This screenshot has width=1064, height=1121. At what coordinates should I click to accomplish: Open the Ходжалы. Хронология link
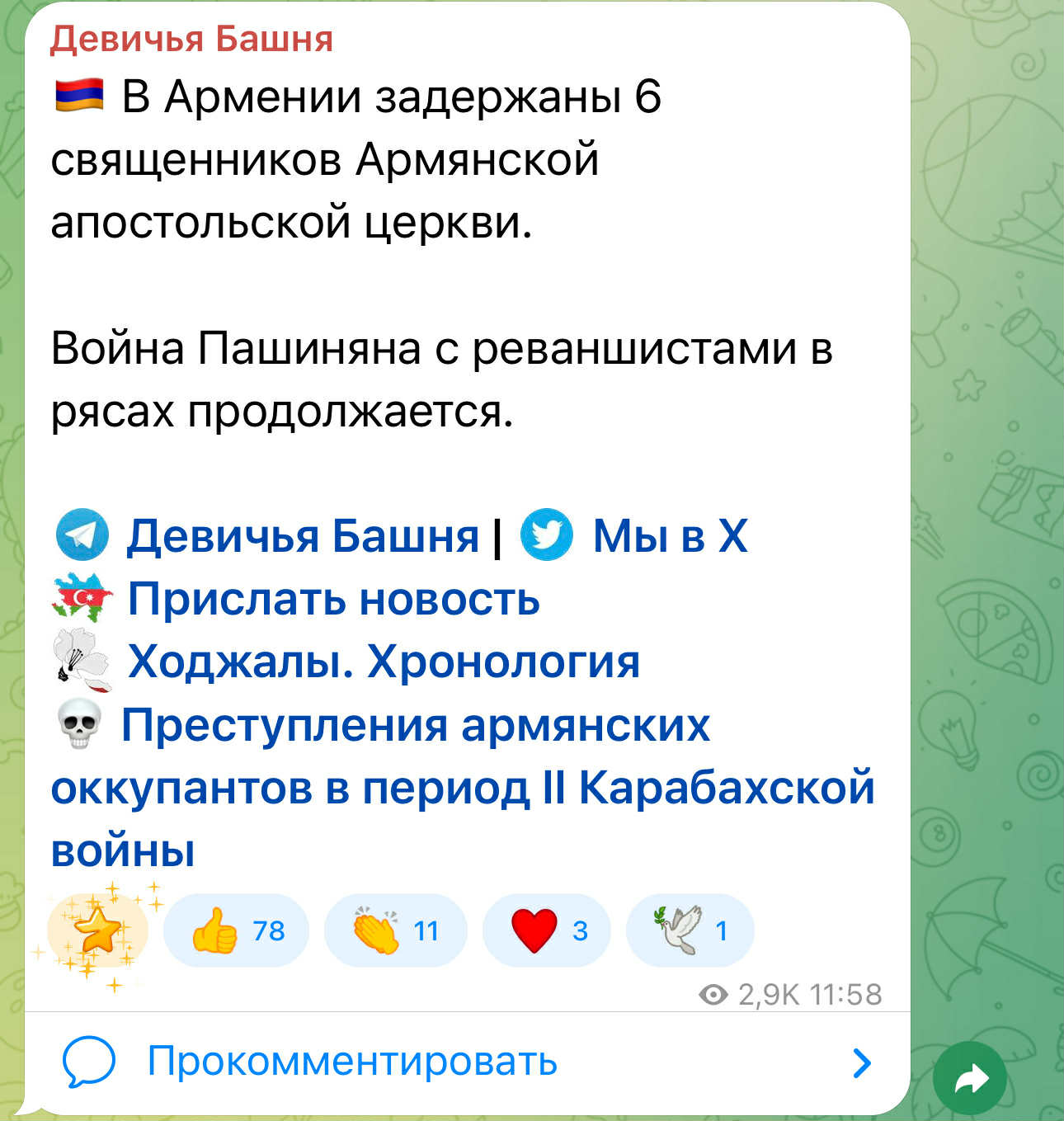[384, 662]
